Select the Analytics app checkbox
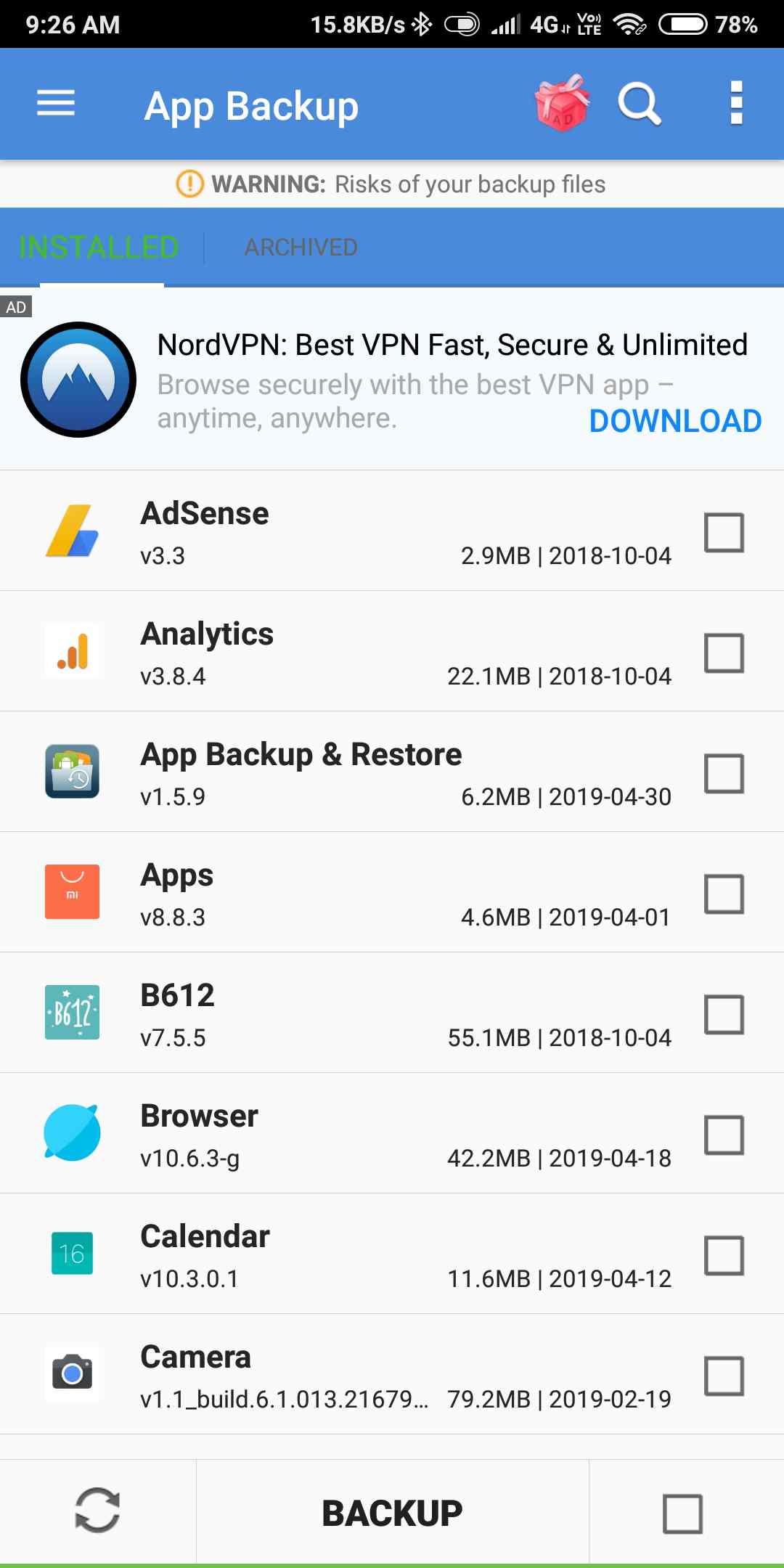Image resolution: width=784 pixels, height=1568 pixels. pos(724,653)
